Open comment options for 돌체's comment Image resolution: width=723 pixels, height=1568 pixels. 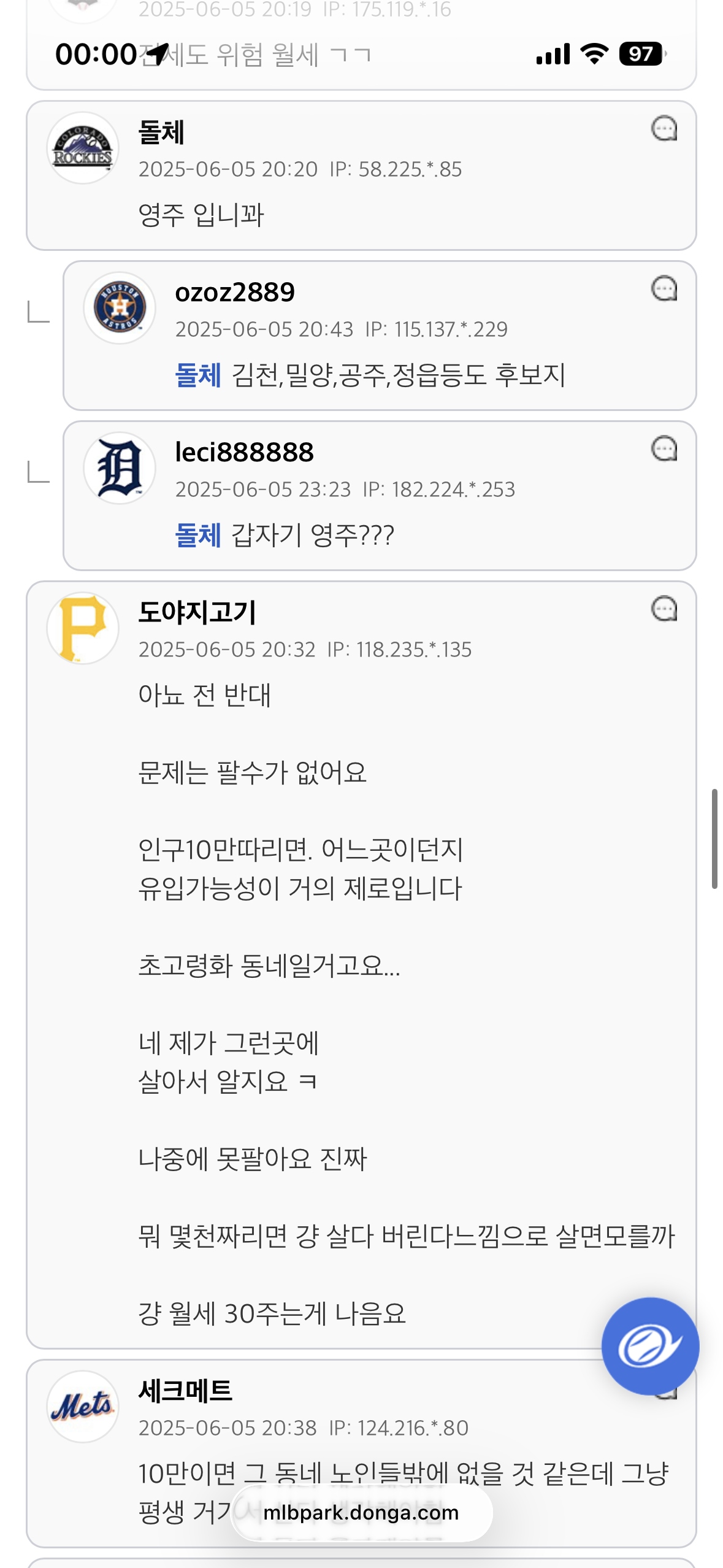click(x=662, y=129)
